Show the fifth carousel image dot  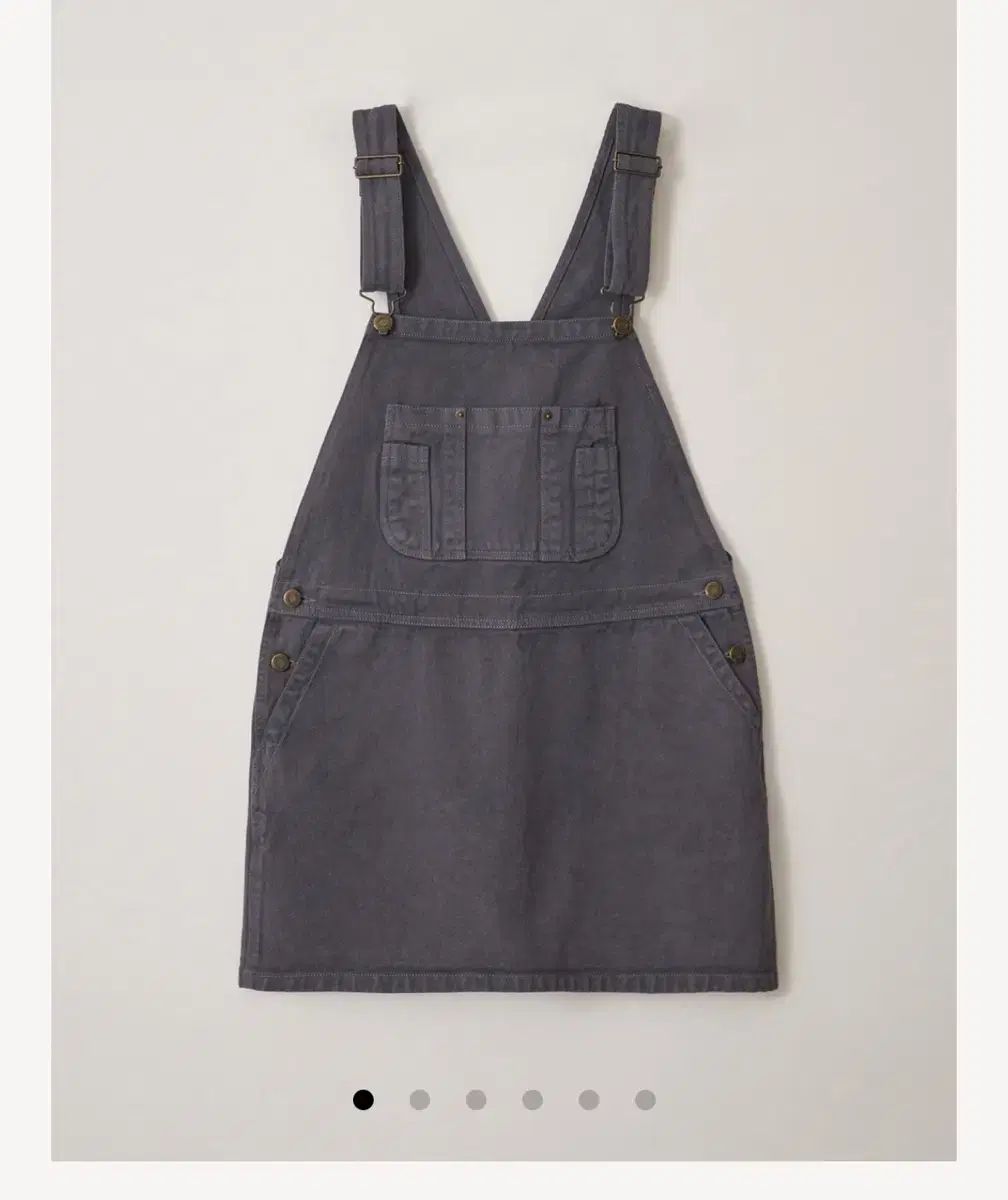coord(589,1100)
